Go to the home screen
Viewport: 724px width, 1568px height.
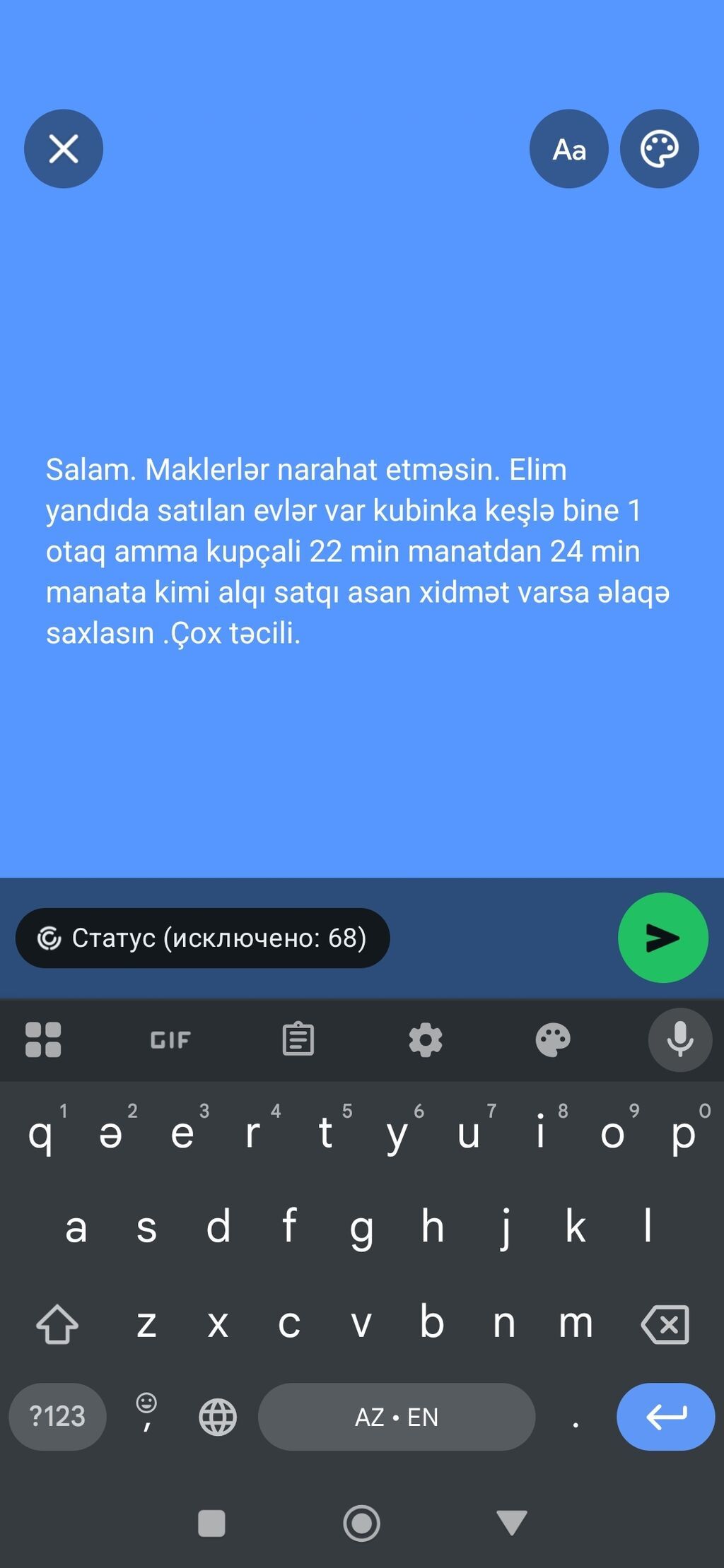tap(361, 1523)
